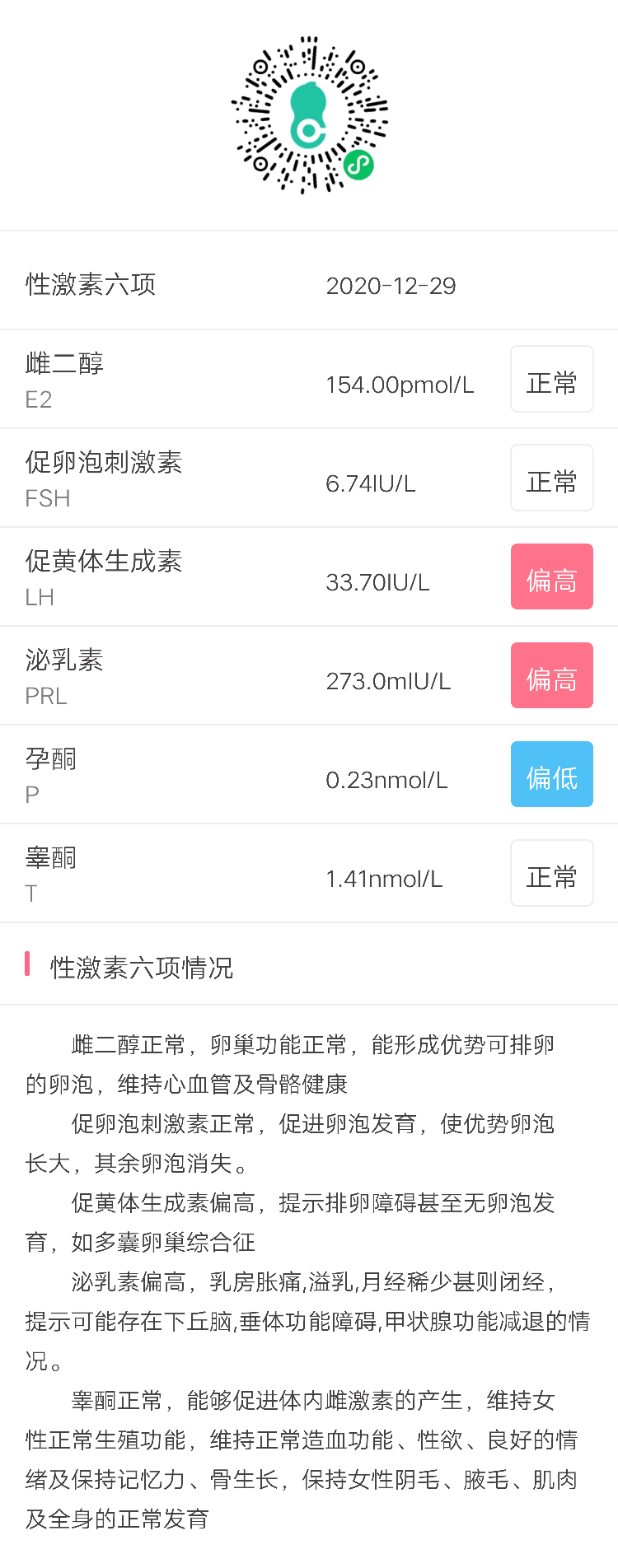Toggle the 偏高 indicator on the LH row
The height and width of the screenshot is (1568, 618).
(552, 576)
